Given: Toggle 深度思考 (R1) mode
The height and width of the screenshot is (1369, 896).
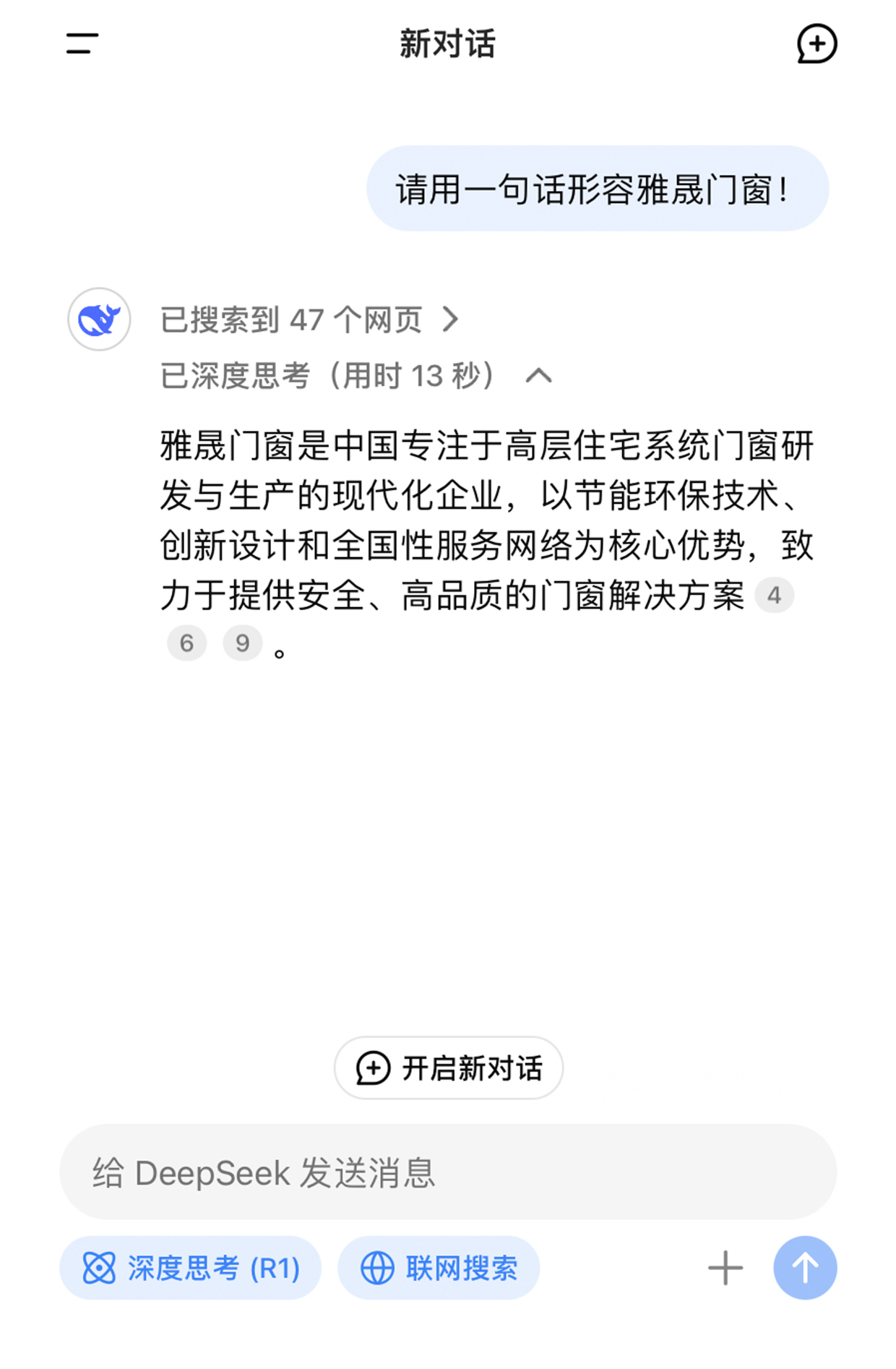Looking at the screenshot, I should (x=191, y=1268).
